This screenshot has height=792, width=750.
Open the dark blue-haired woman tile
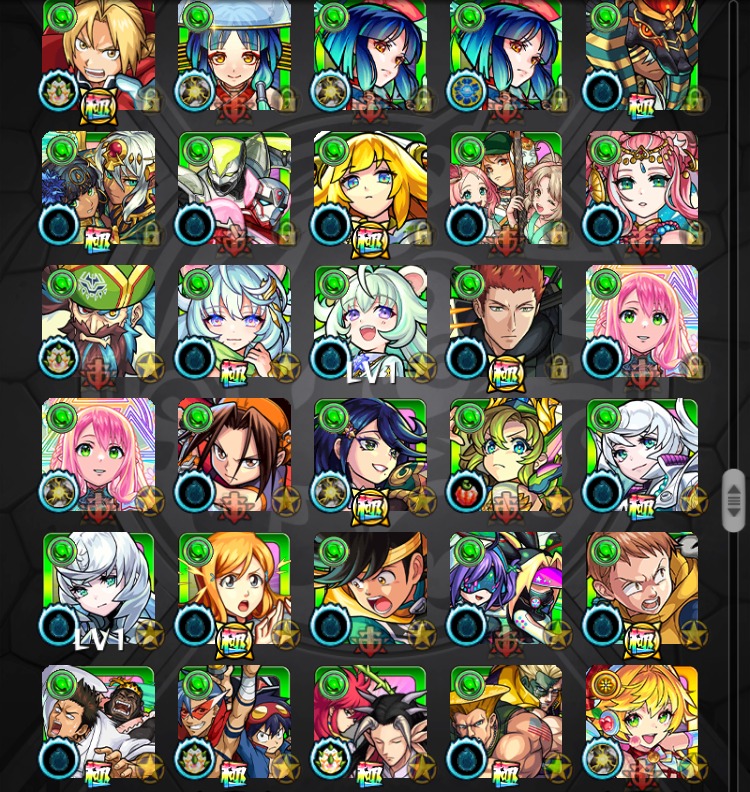pyautogui.click(x=370, y=455)
